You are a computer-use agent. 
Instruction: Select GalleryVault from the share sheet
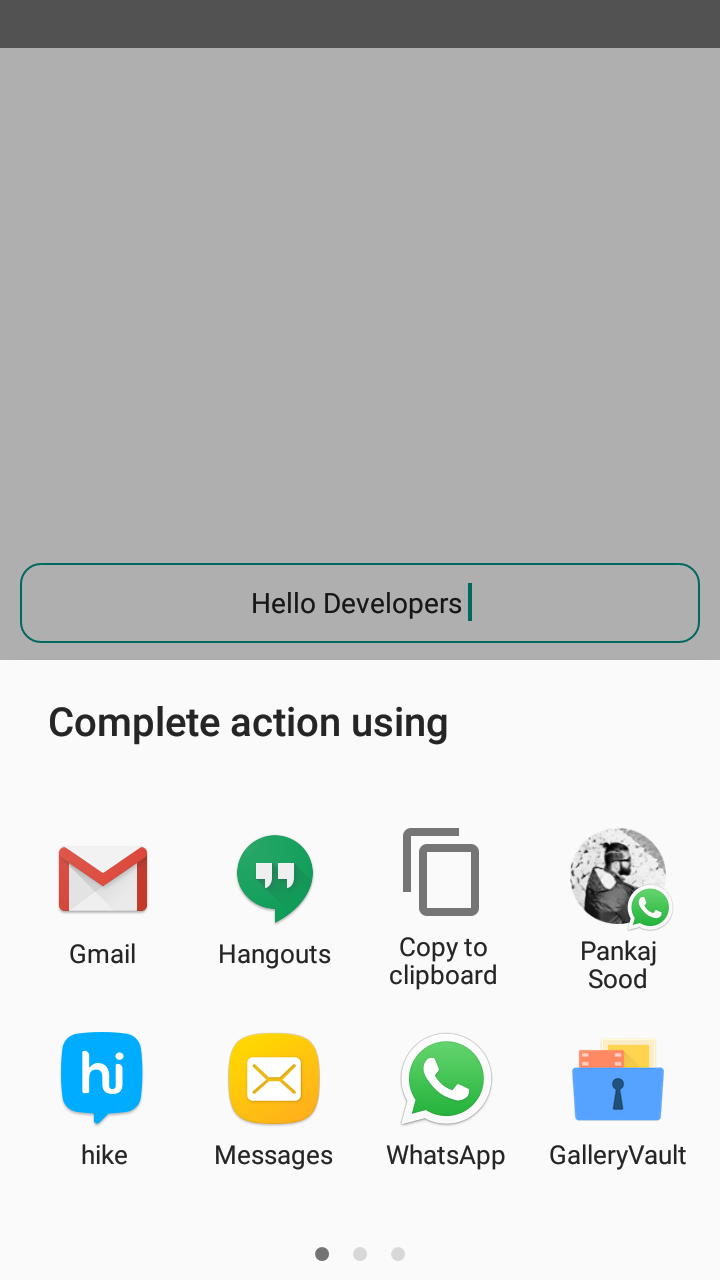pyautogui.click(x=618, y=1100)
